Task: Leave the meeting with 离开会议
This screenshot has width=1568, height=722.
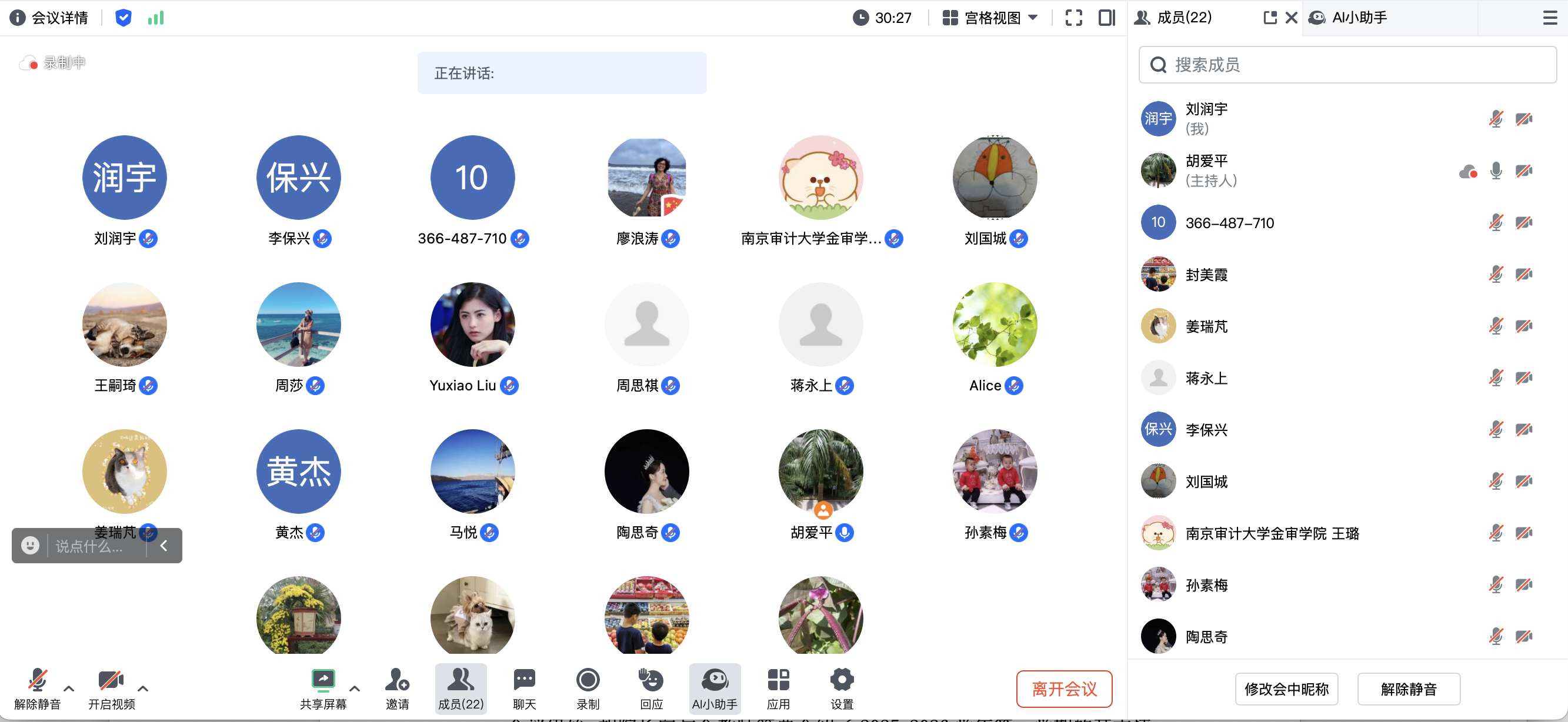Action: coord(1064,688)
